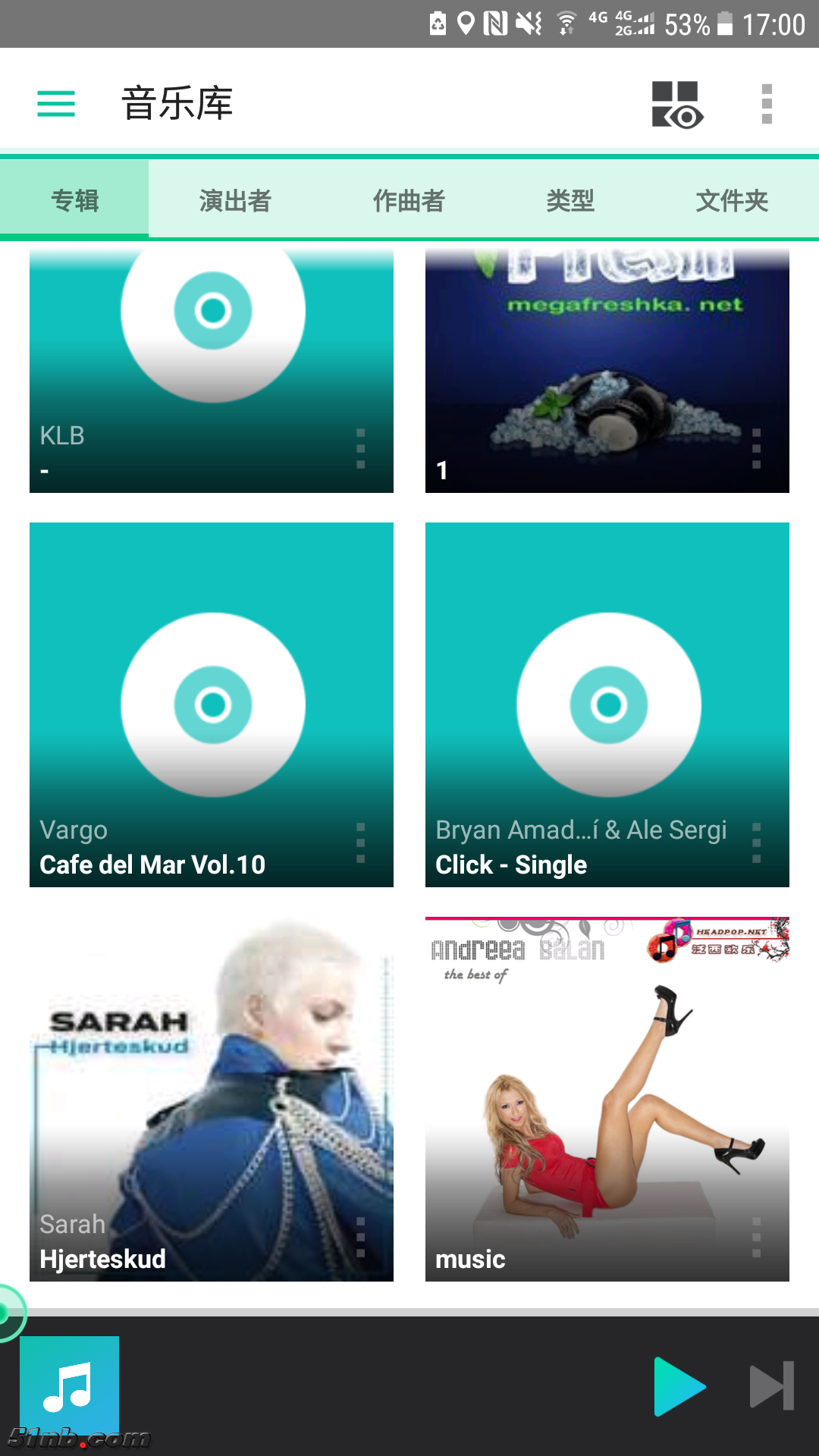This screenshot has width=819, height=1456.
Task: Switch to the 演出者 tab
Action: 237,199
